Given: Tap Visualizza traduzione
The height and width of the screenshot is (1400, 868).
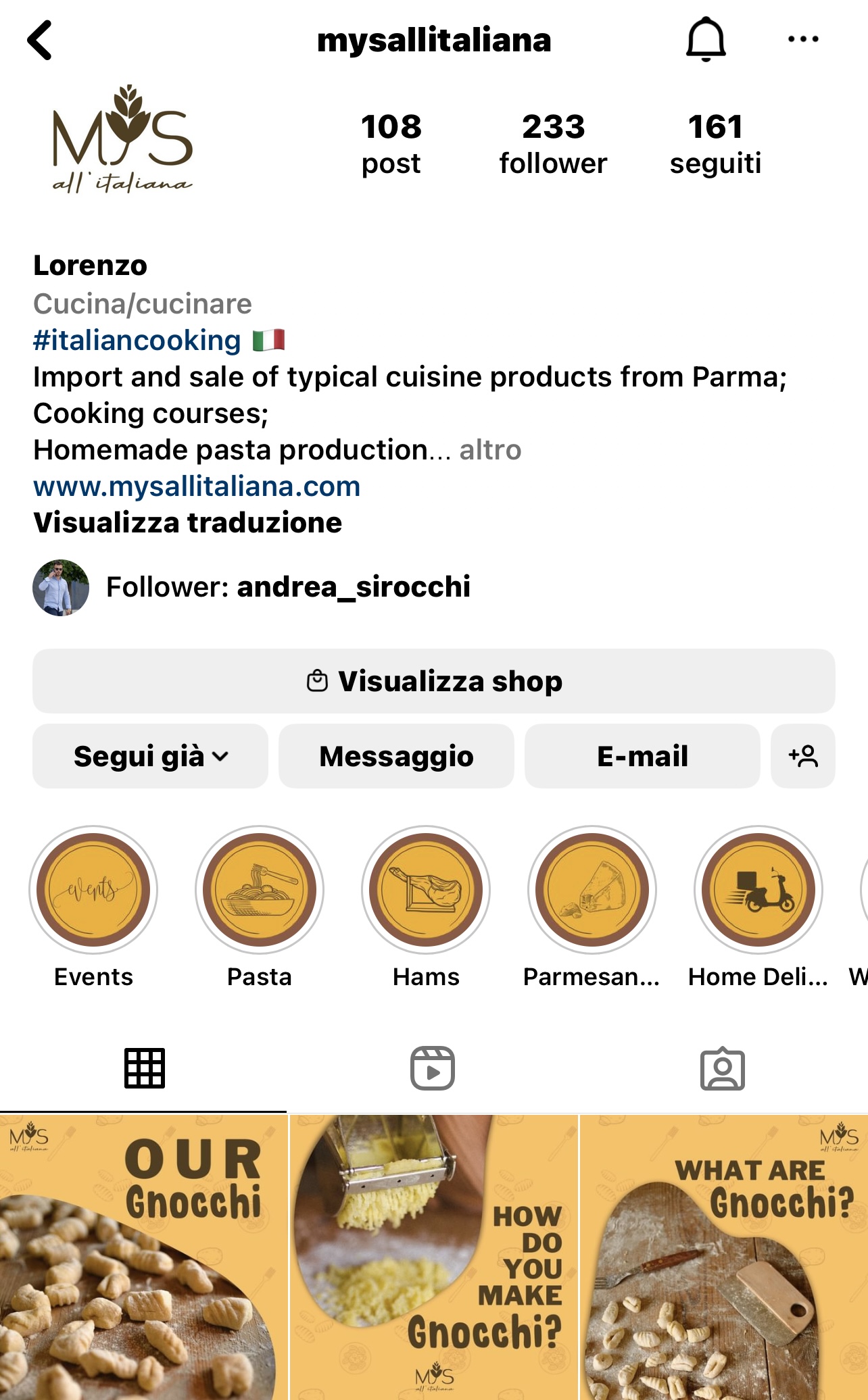Looking at the screenshot, I should click(188, 523).
